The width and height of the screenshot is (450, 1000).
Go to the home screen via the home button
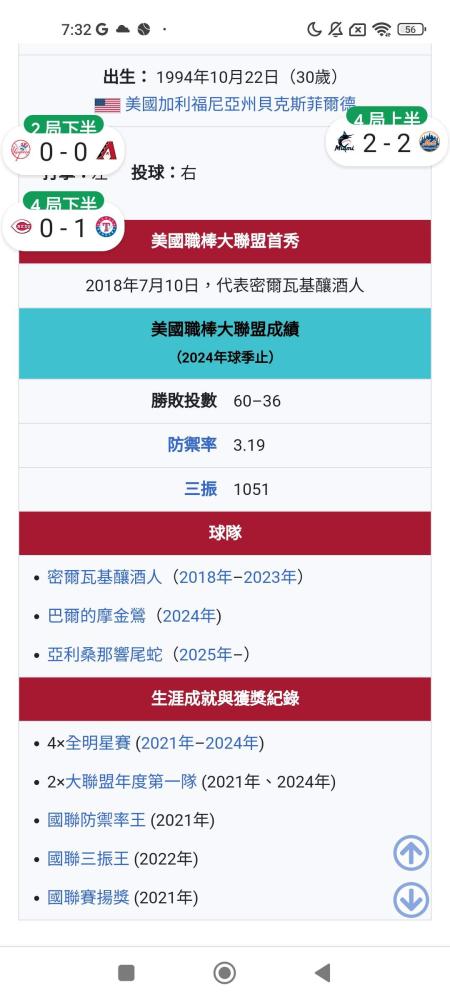point(224,973)
